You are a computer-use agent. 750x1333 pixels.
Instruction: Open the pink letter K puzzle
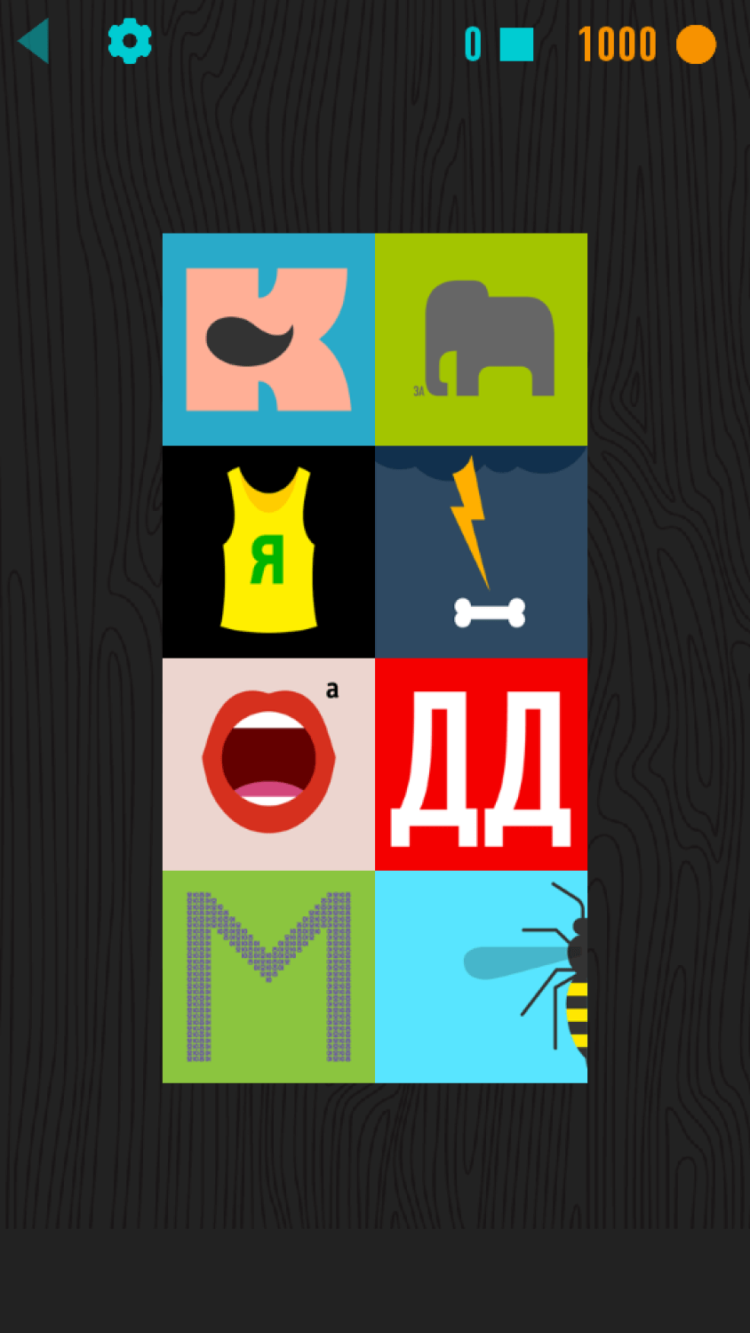269,339
